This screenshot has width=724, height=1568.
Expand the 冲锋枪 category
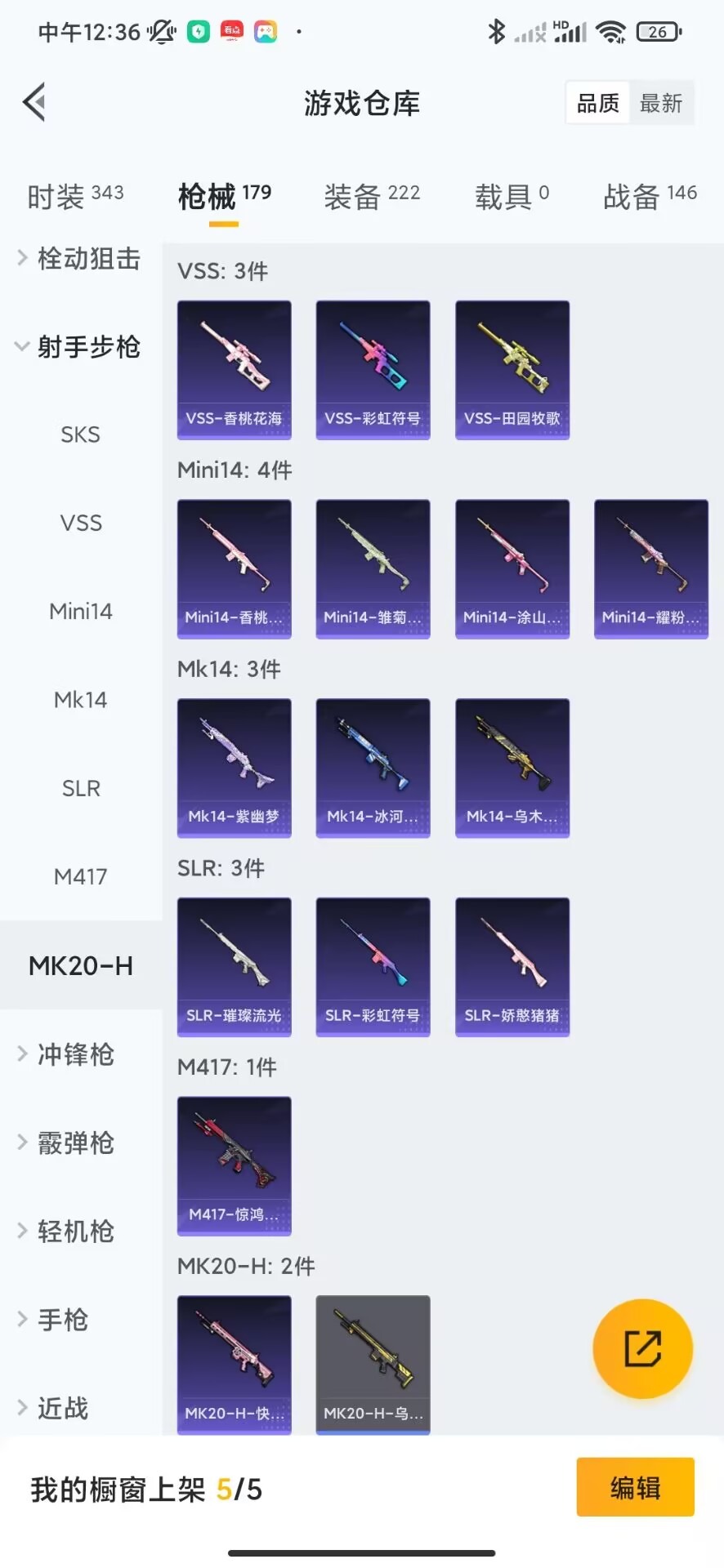click(74, 1054)
